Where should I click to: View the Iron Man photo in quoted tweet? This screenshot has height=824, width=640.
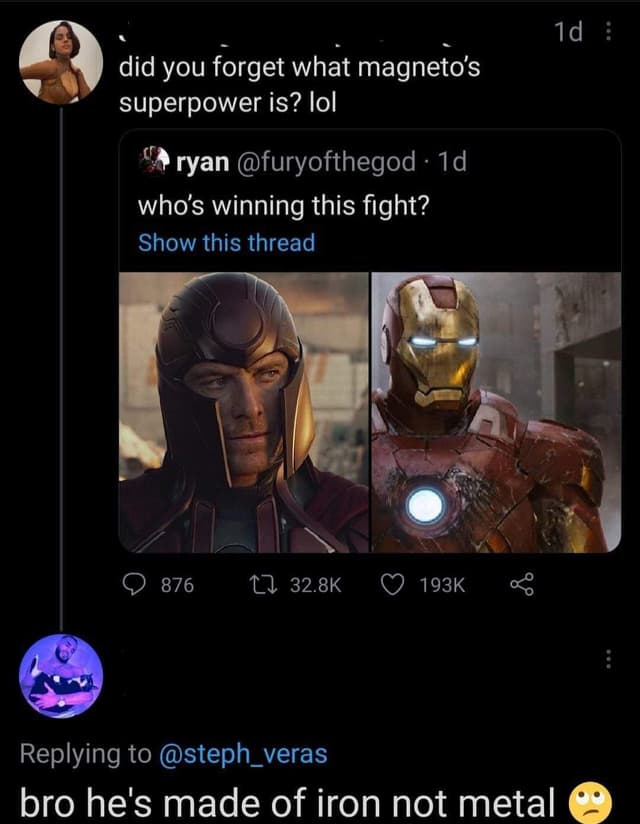point(496,412)
